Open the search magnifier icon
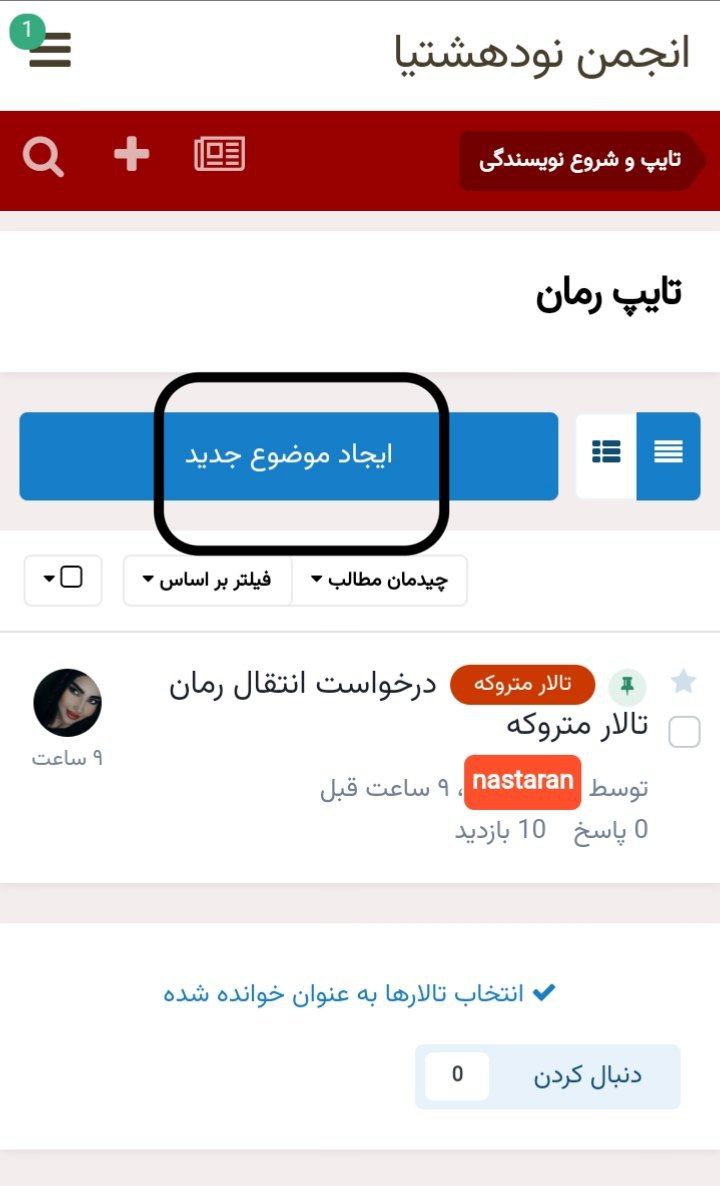720x1186 pixels. coord(43,156)
